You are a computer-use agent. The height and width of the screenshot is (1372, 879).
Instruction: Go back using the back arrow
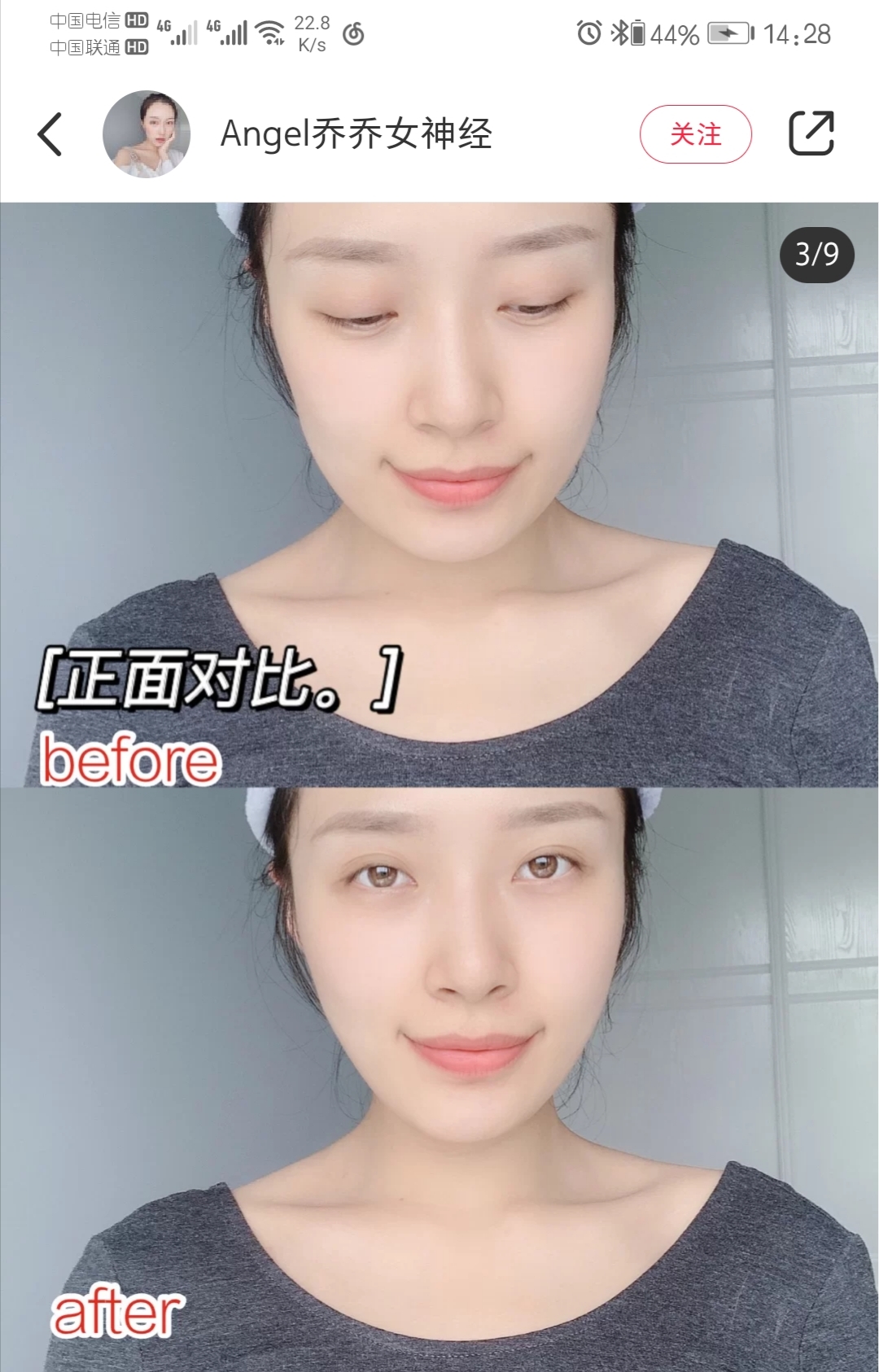tap(50, 134)
